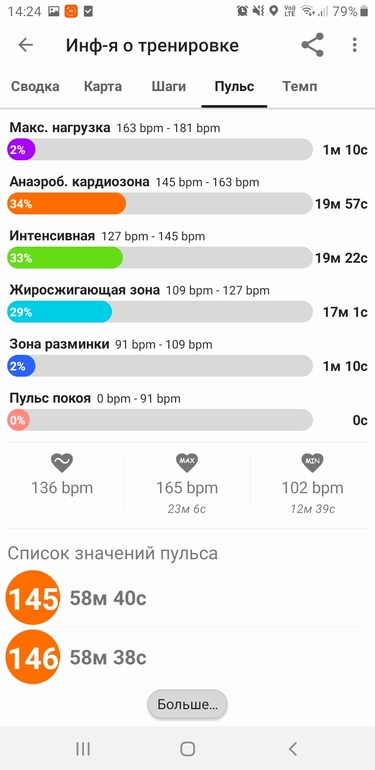Go to the home screen

[x=188, y=748]
